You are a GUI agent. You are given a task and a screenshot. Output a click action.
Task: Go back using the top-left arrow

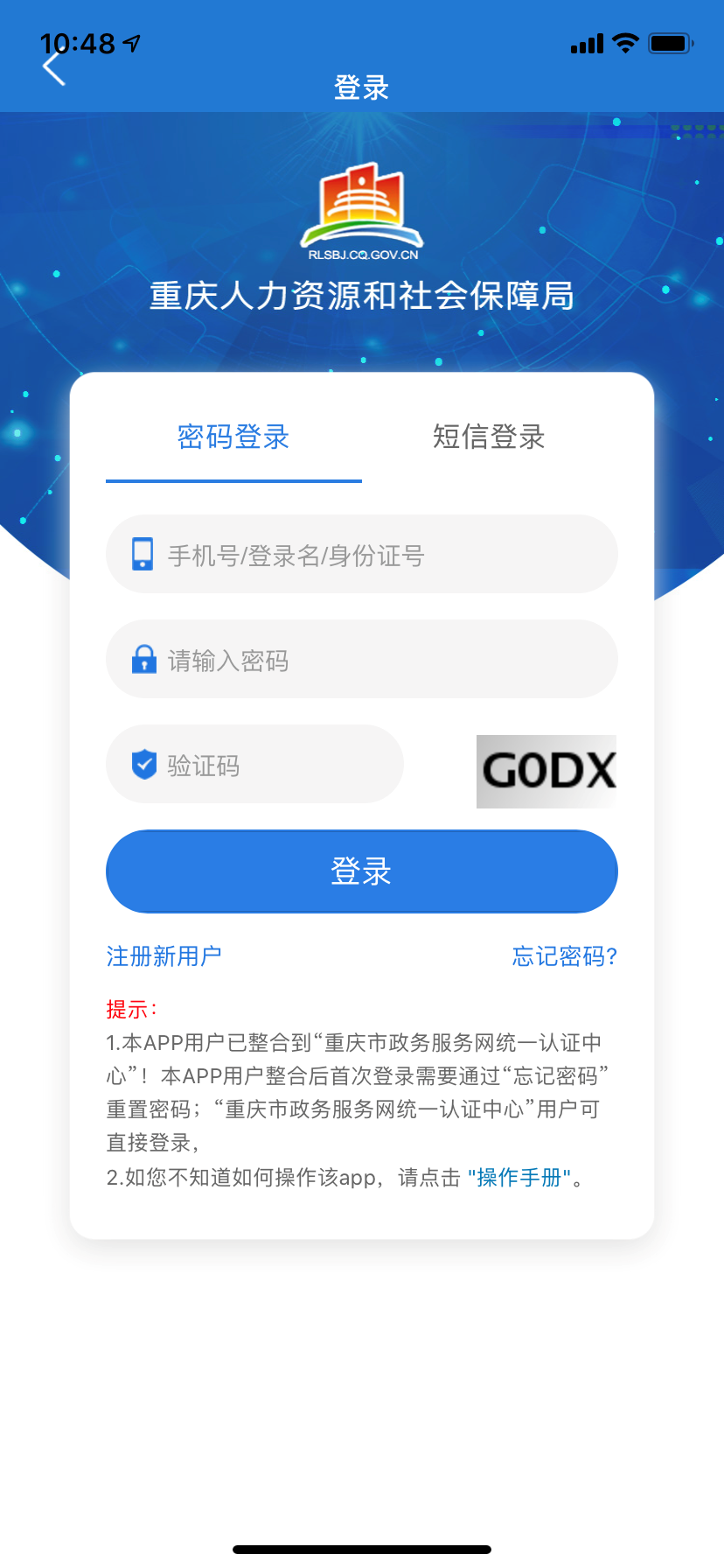tap(54, 68)
